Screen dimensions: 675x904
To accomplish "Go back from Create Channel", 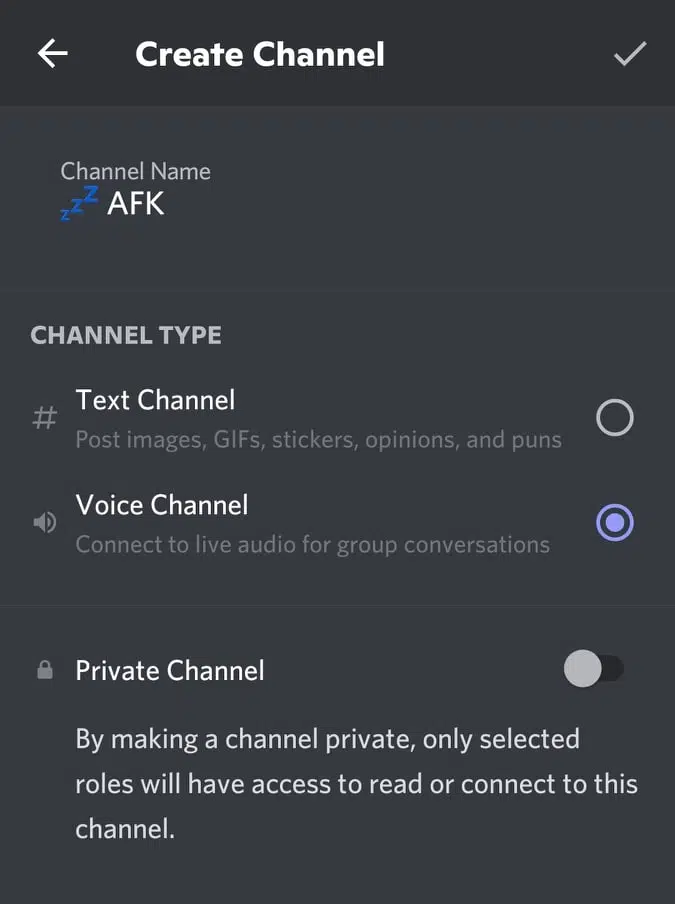I will coord(52,54).
